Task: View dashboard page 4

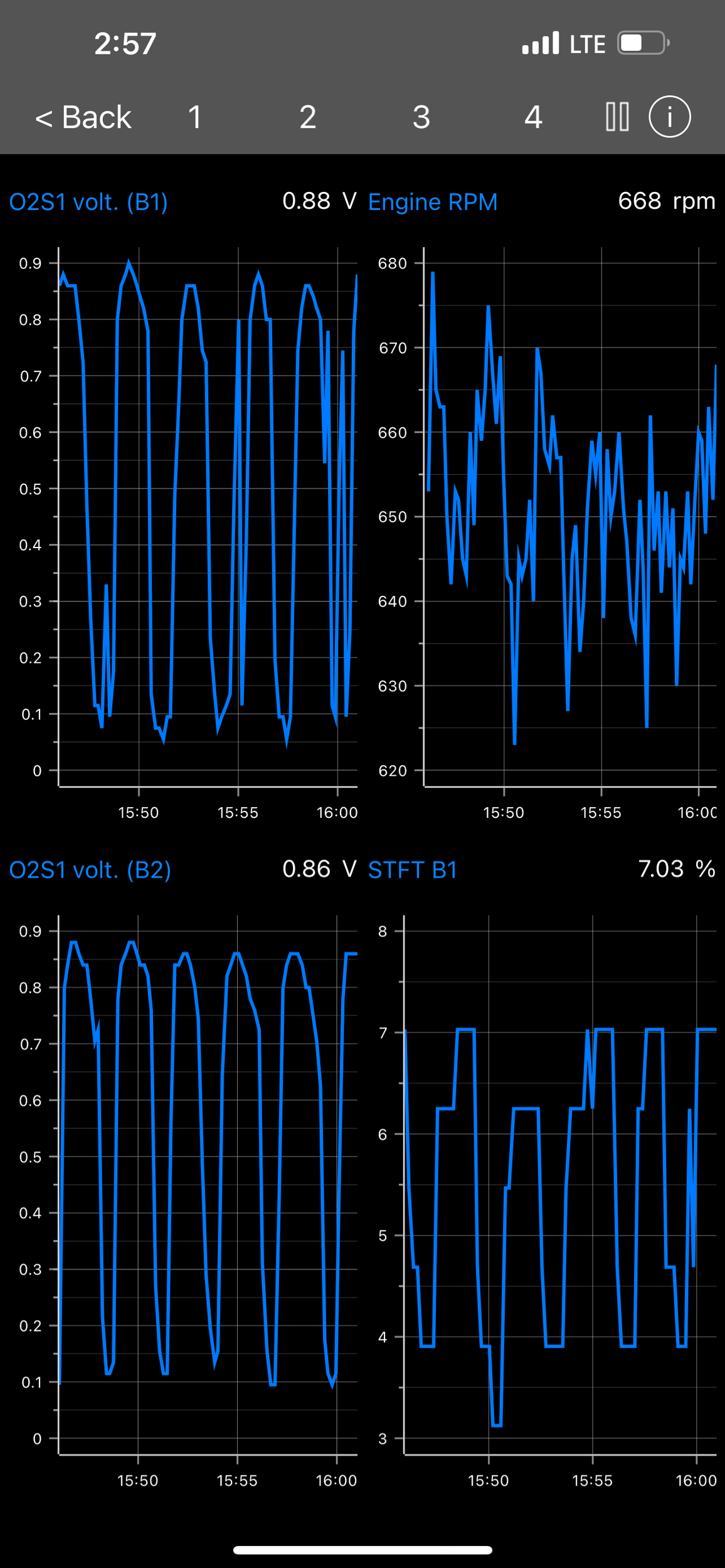Action: click(x=533, y=117)
